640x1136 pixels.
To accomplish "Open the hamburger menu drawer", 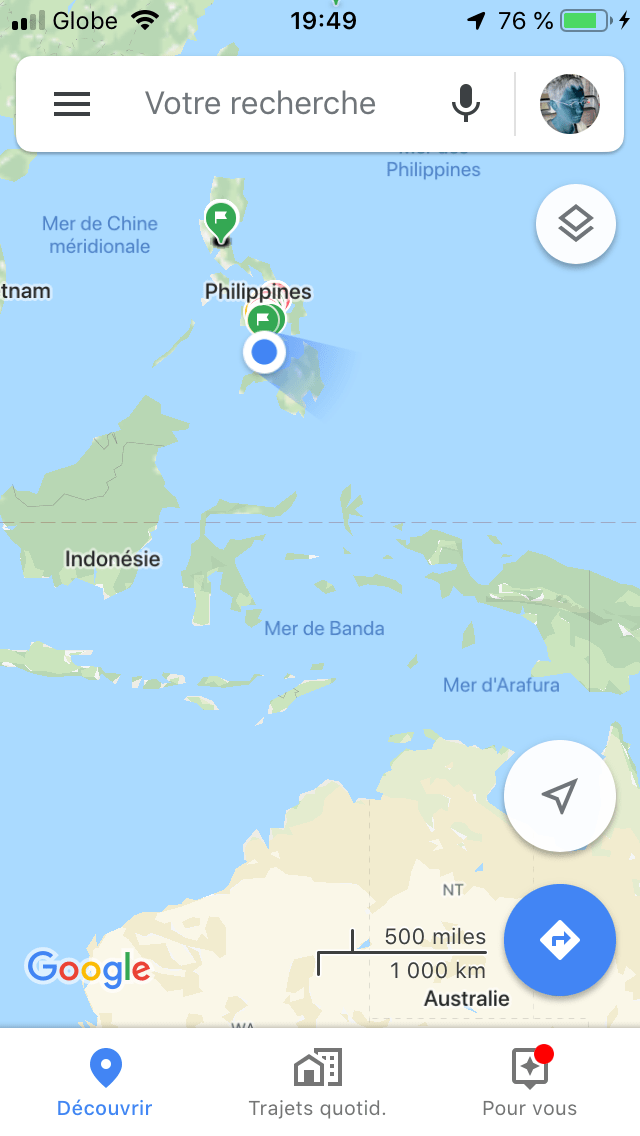I will pos(72,103).
